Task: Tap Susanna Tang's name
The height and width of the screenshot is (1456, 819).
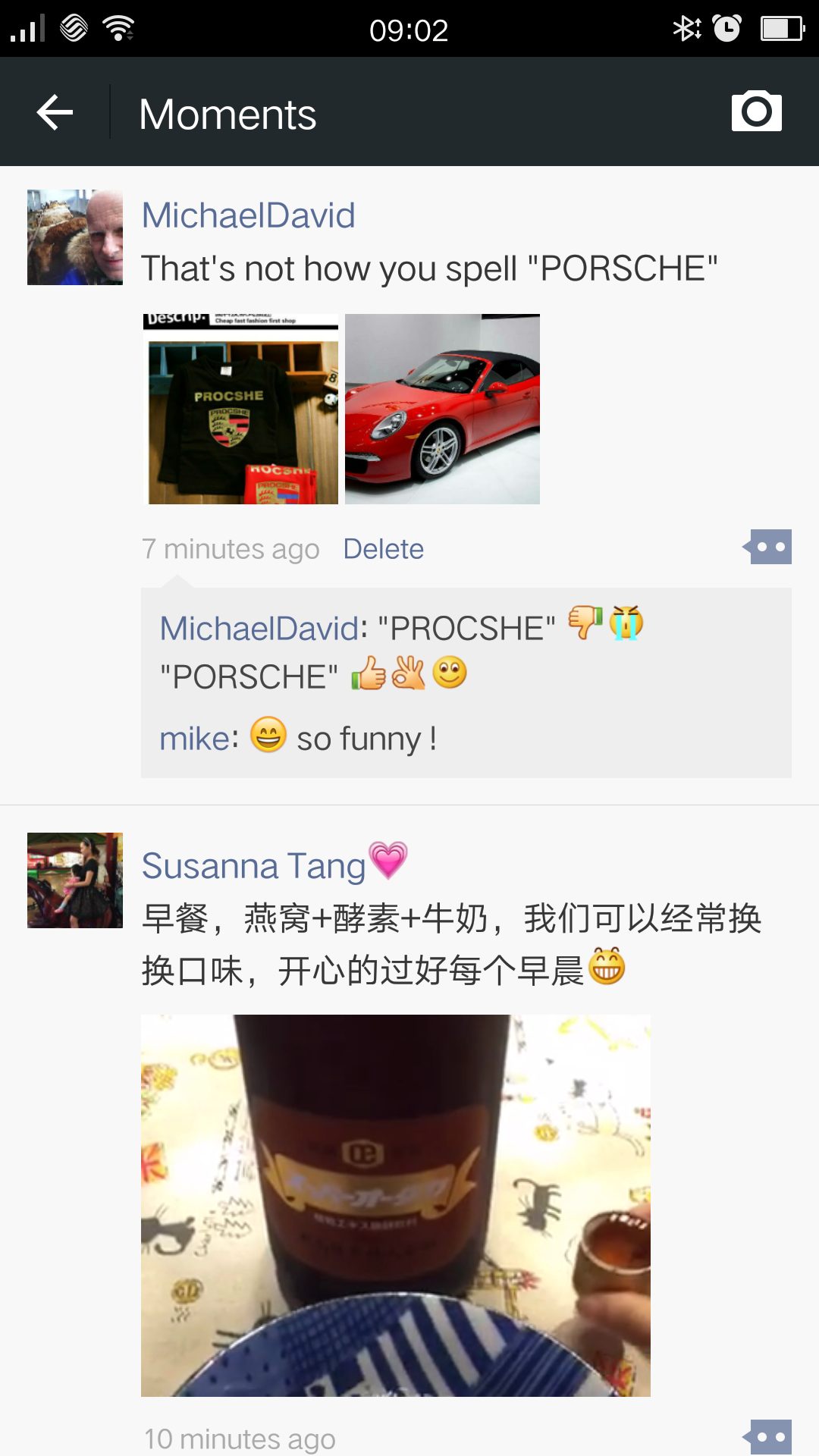Action: click(254, 866)
